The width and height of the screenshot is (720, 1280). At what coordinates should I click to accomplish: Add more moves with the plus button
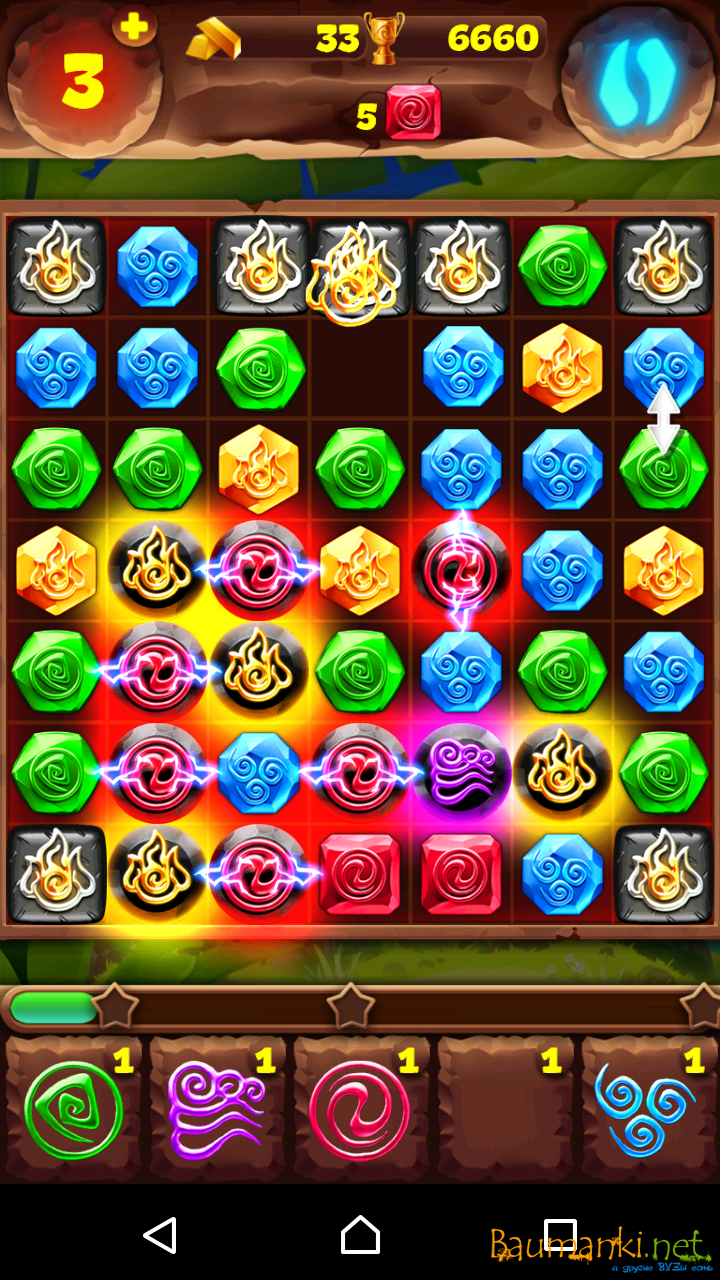(x=134, y=28)
